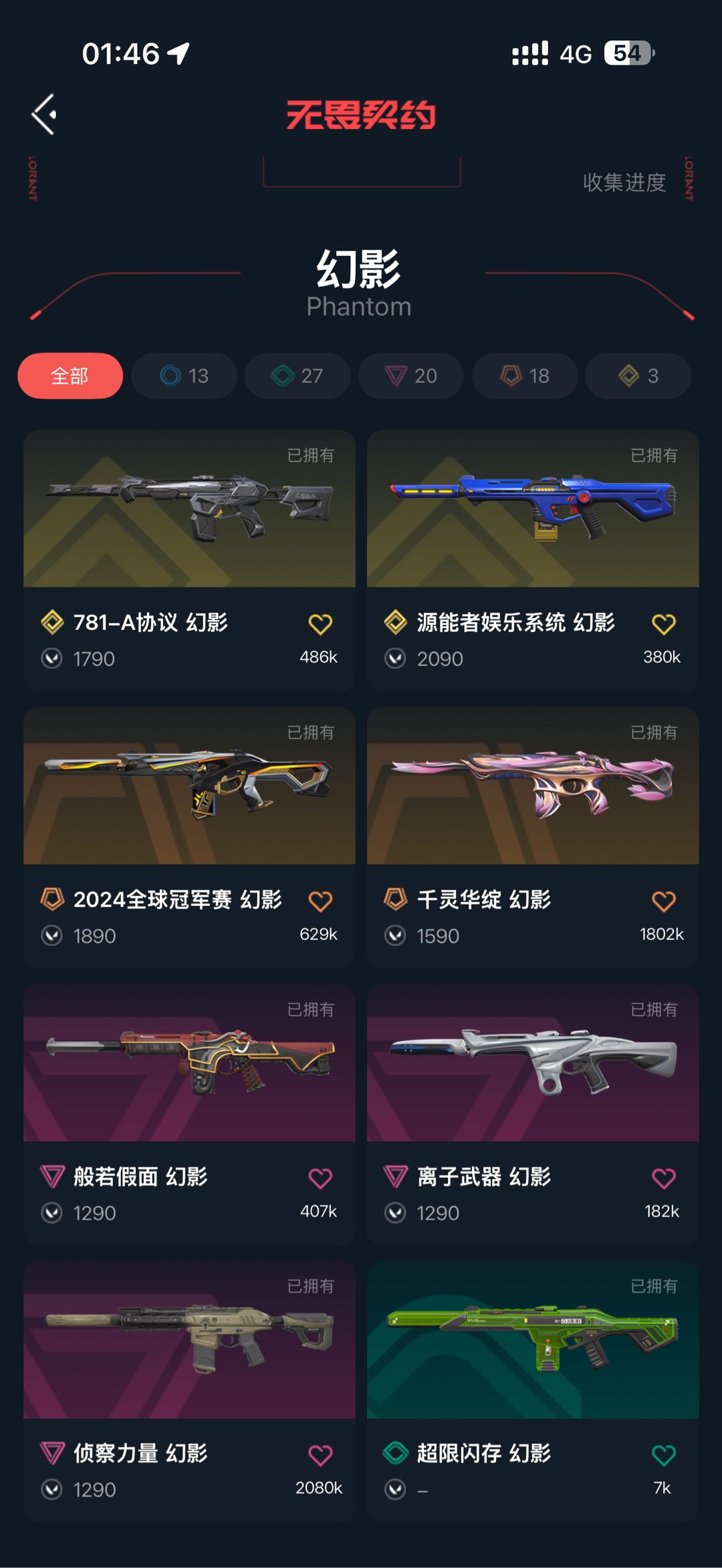Open the 781-A协议 幻影 skin card
The height and width of the screenshot is (1568, 722).
pyautogui.click(x=189, y=509)
